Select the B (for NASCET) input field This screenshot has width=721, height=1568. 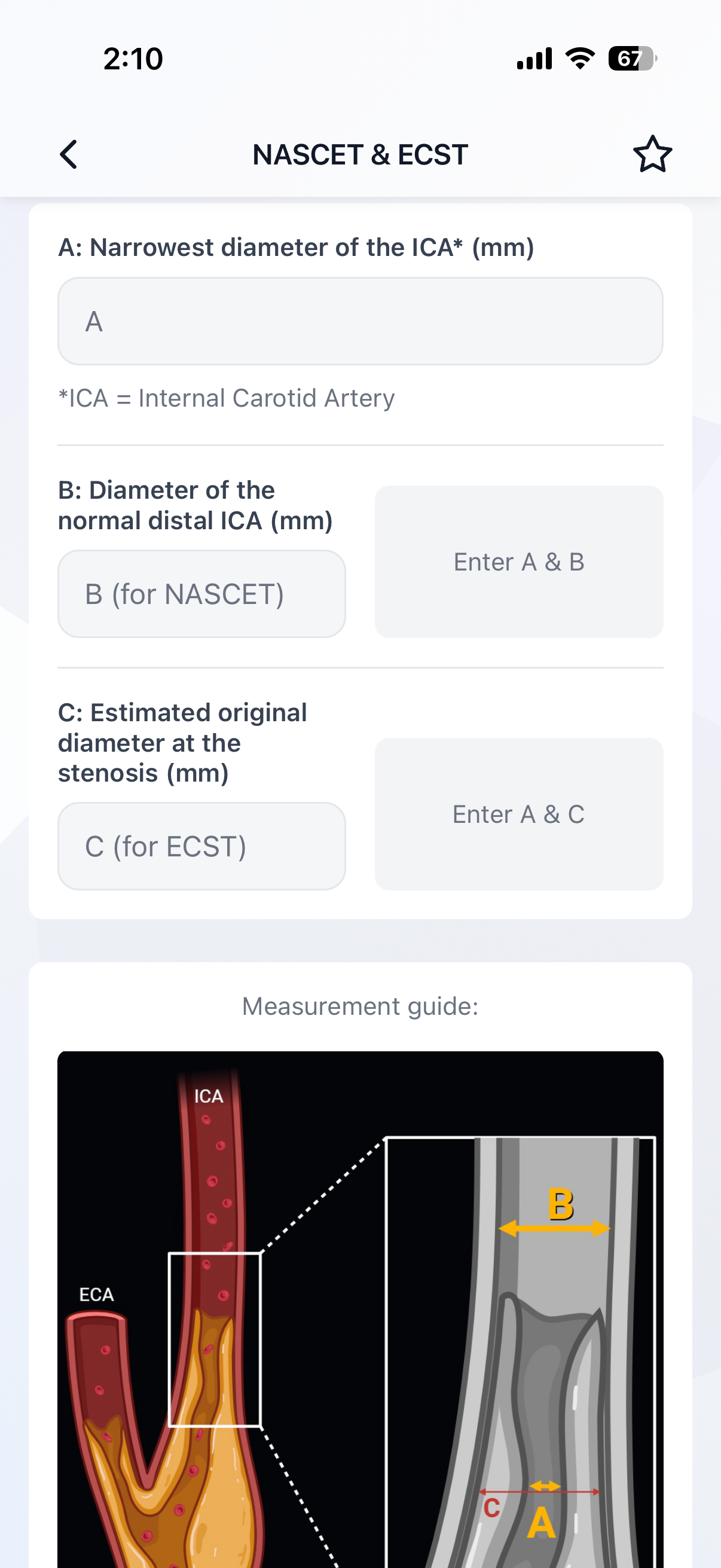point(201,594)
